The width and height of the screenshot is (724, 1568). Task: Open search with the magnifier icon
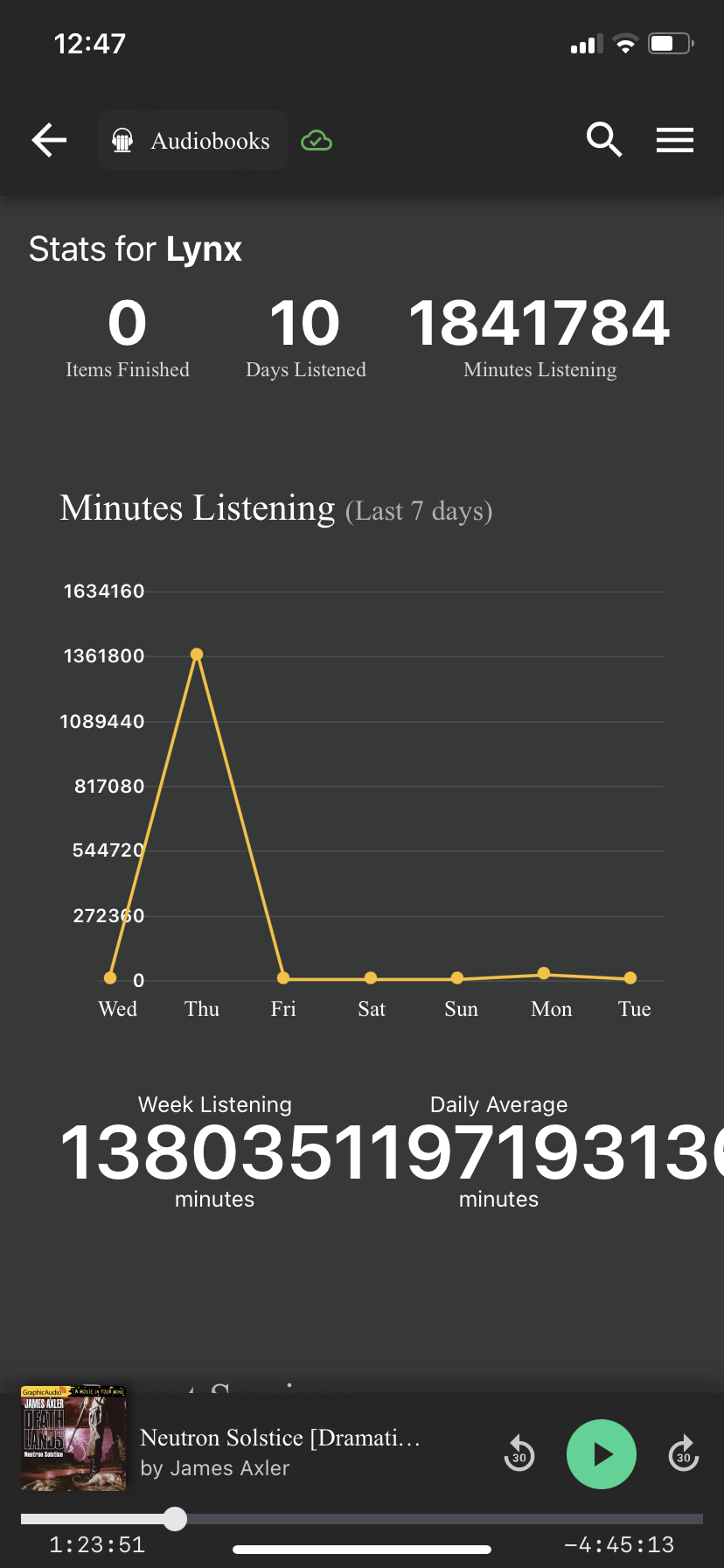click(604, 140)
